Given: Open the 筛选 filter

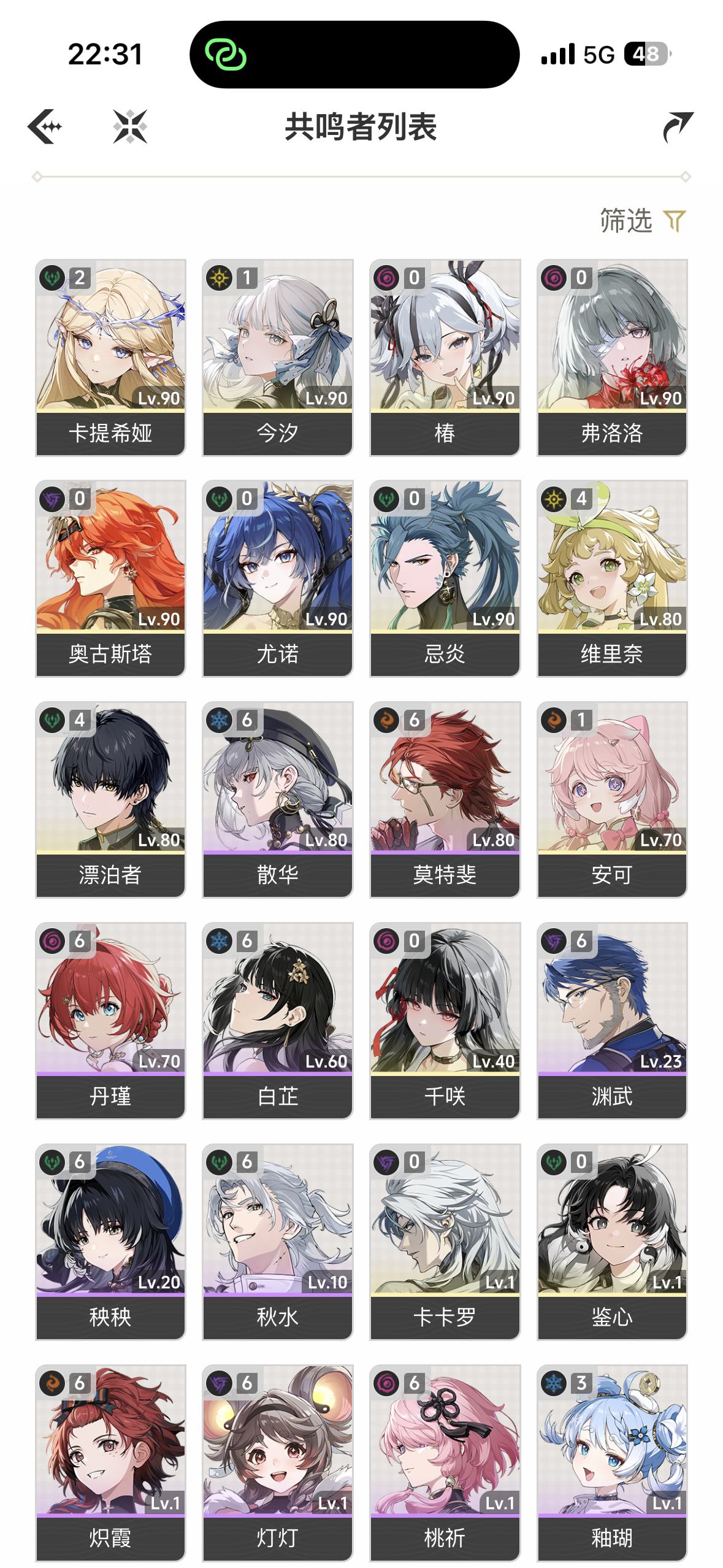Looking at the screenshot, I should click(642, 221).
